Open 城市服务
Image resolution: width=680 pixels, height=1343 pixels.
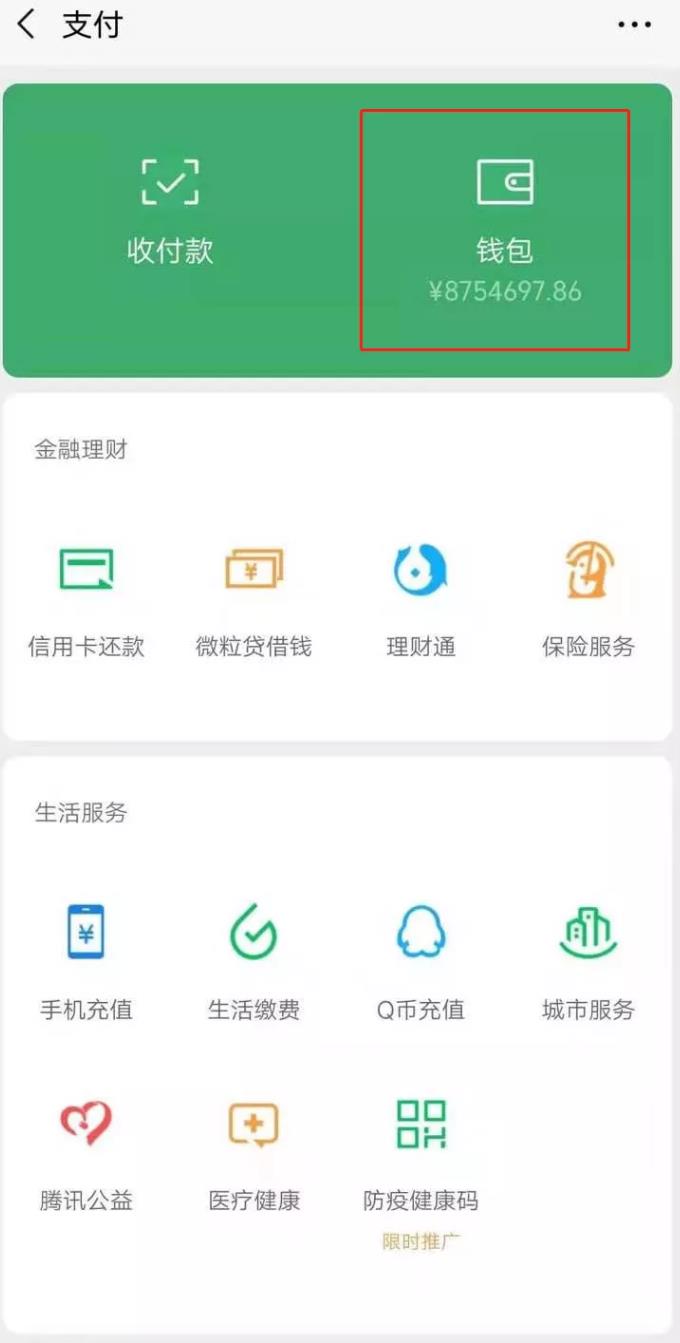589,964
